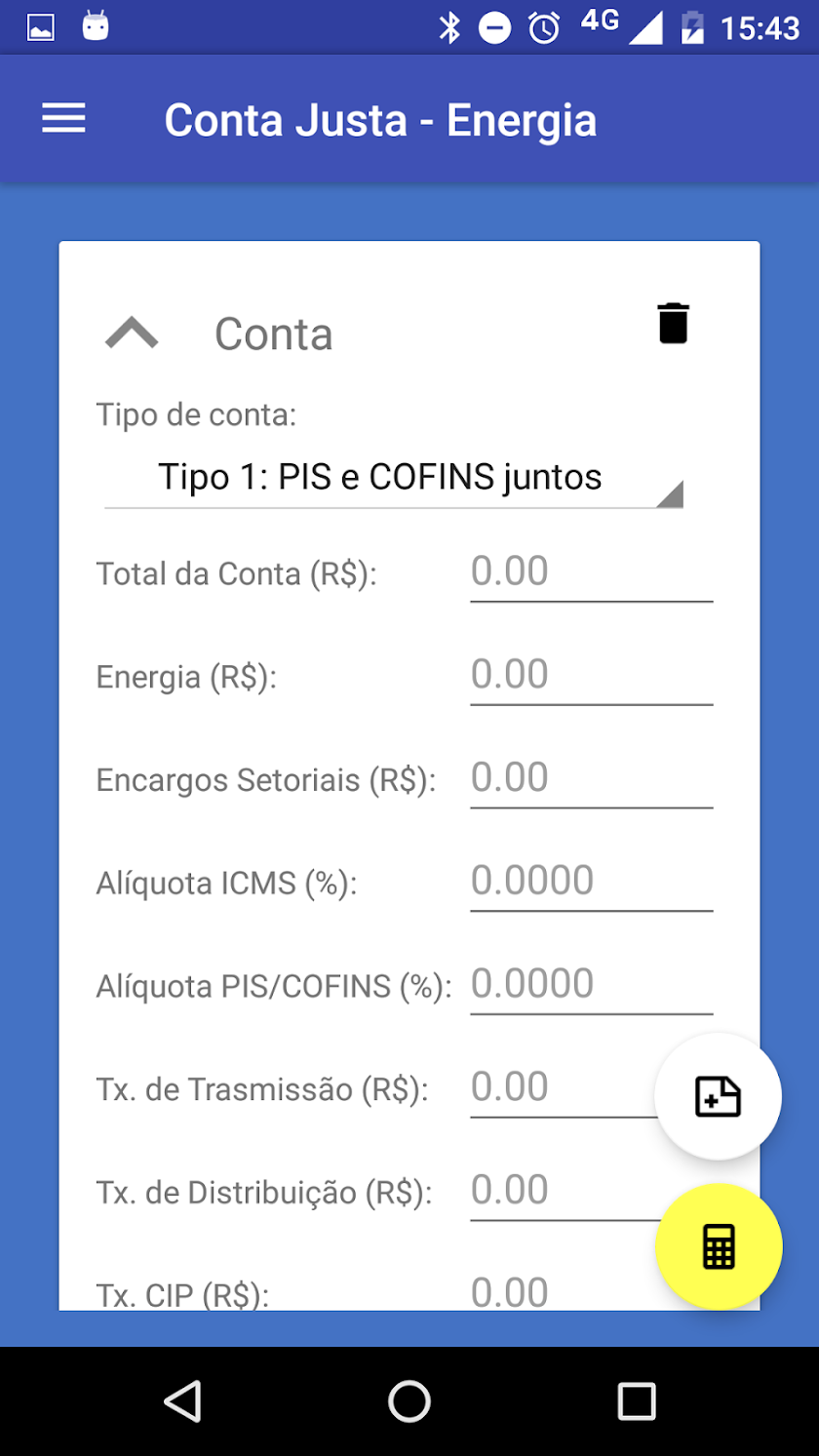This screenshot has height=1456, width=819.
Task: Tap the Encargos Setoriais value field
Action: (591, 779)
